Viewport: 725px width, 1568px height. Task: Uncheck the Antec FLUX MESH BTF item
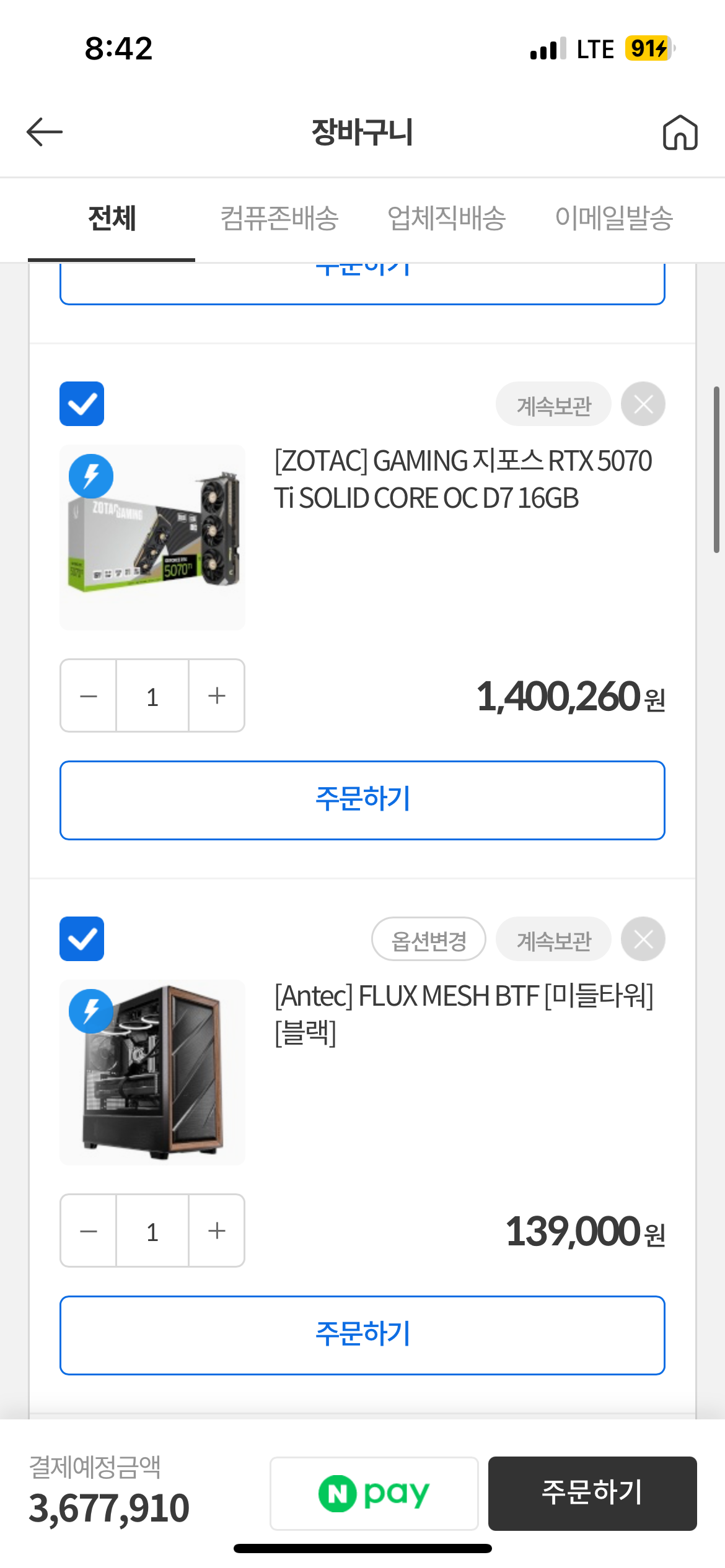[x=82, y=939]
